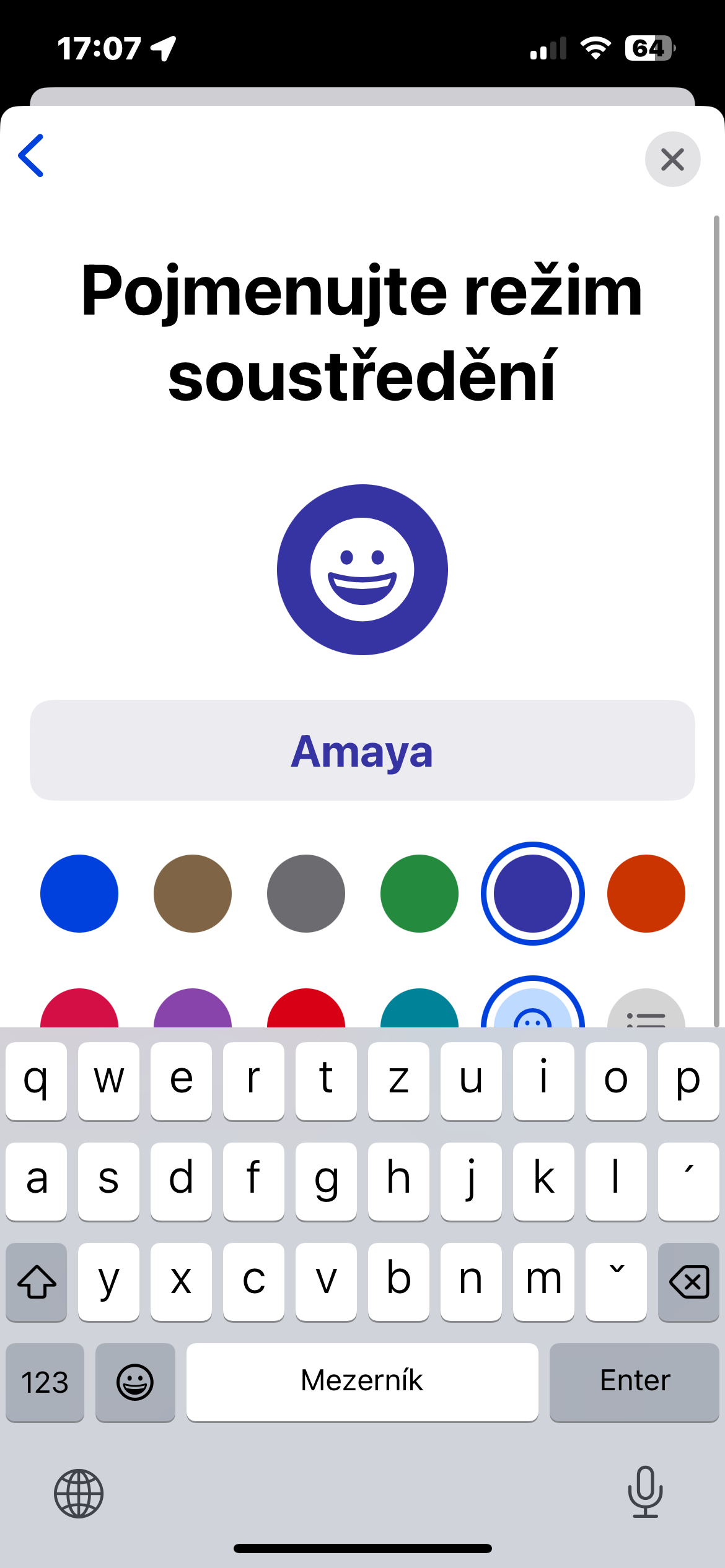Delete a character with backspace
Screen dimensions: 725x1568
coord(688,1282)
